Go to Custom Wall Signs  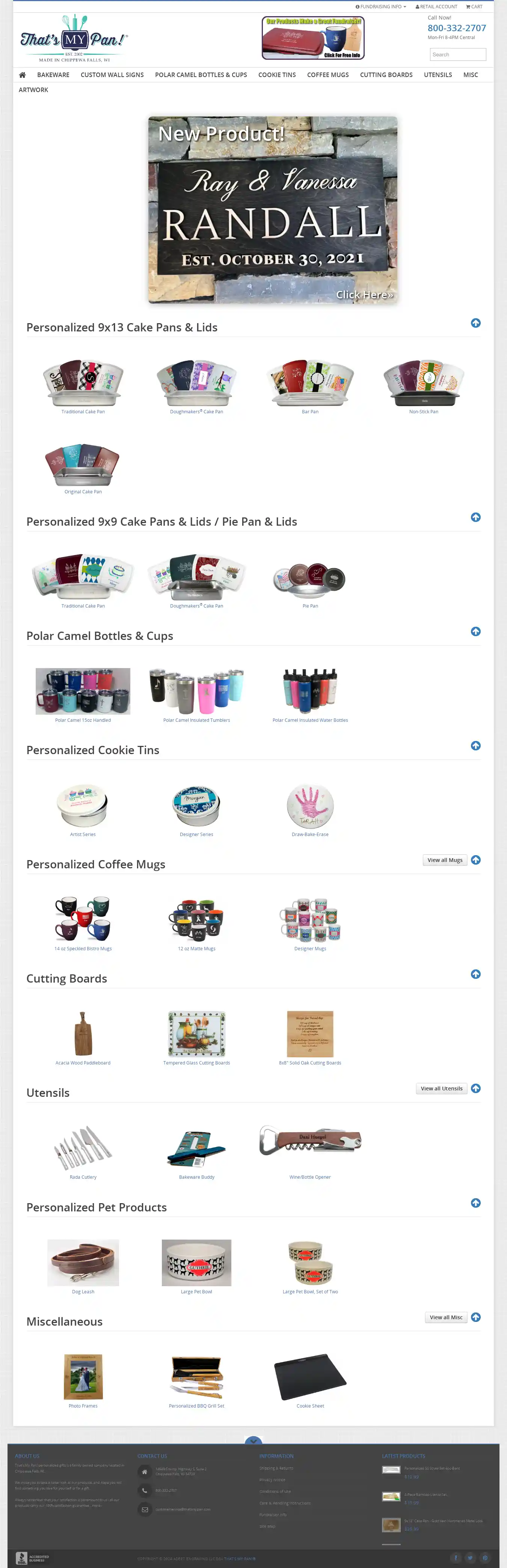(x=112, y=75)
